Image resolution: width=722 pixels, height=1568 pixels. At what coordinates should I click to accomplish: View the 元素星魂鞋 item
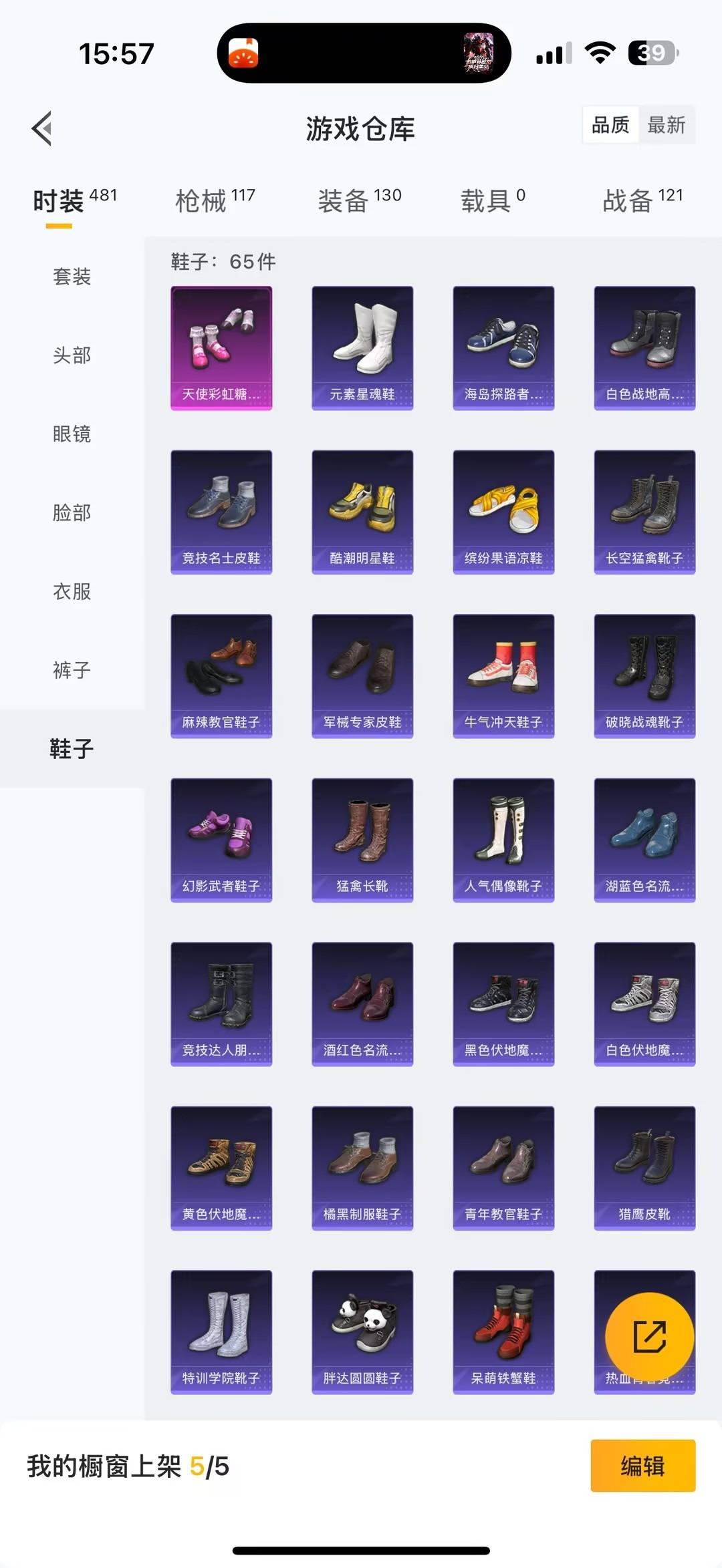[362, 348]
